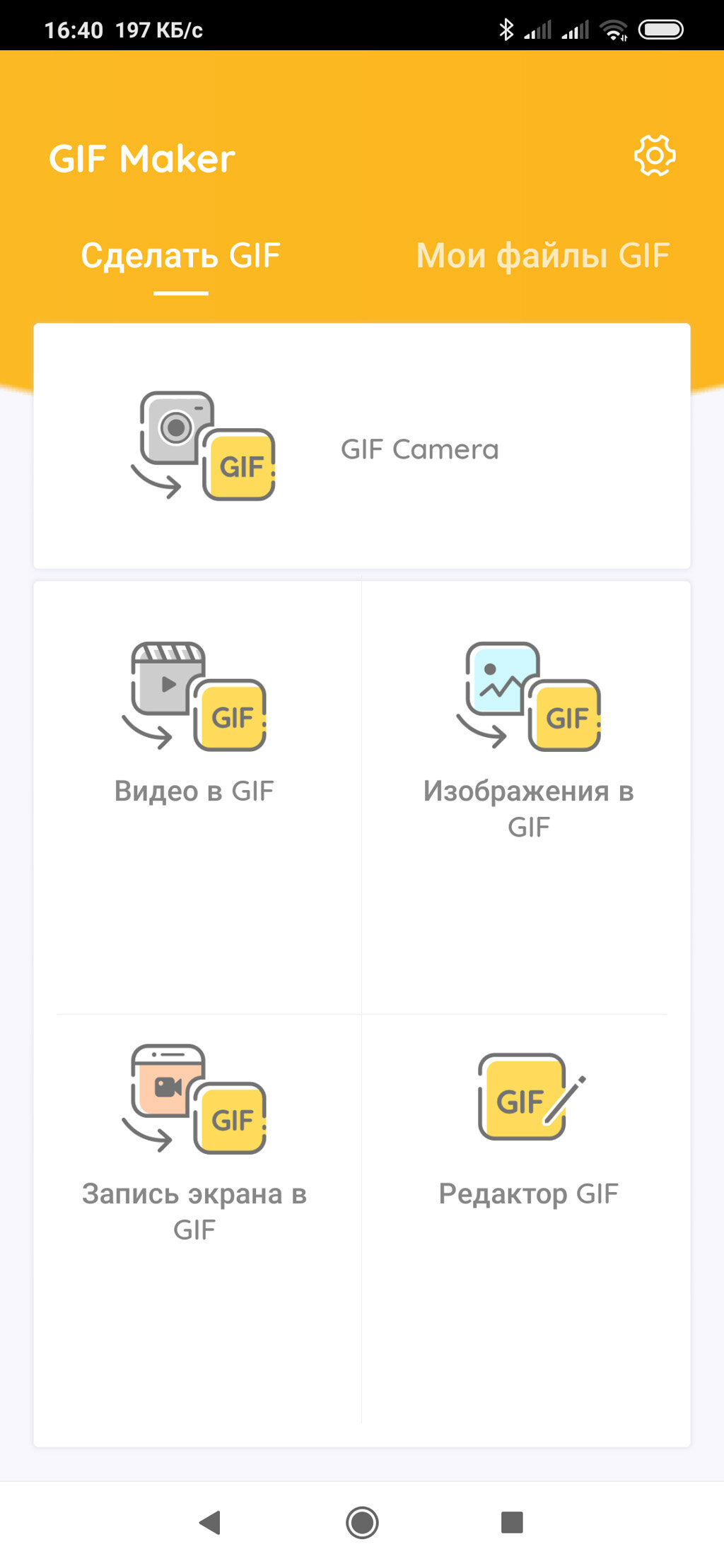Select the Сделать GIF tab
The image size is (724, 1568).
[181, 255]
